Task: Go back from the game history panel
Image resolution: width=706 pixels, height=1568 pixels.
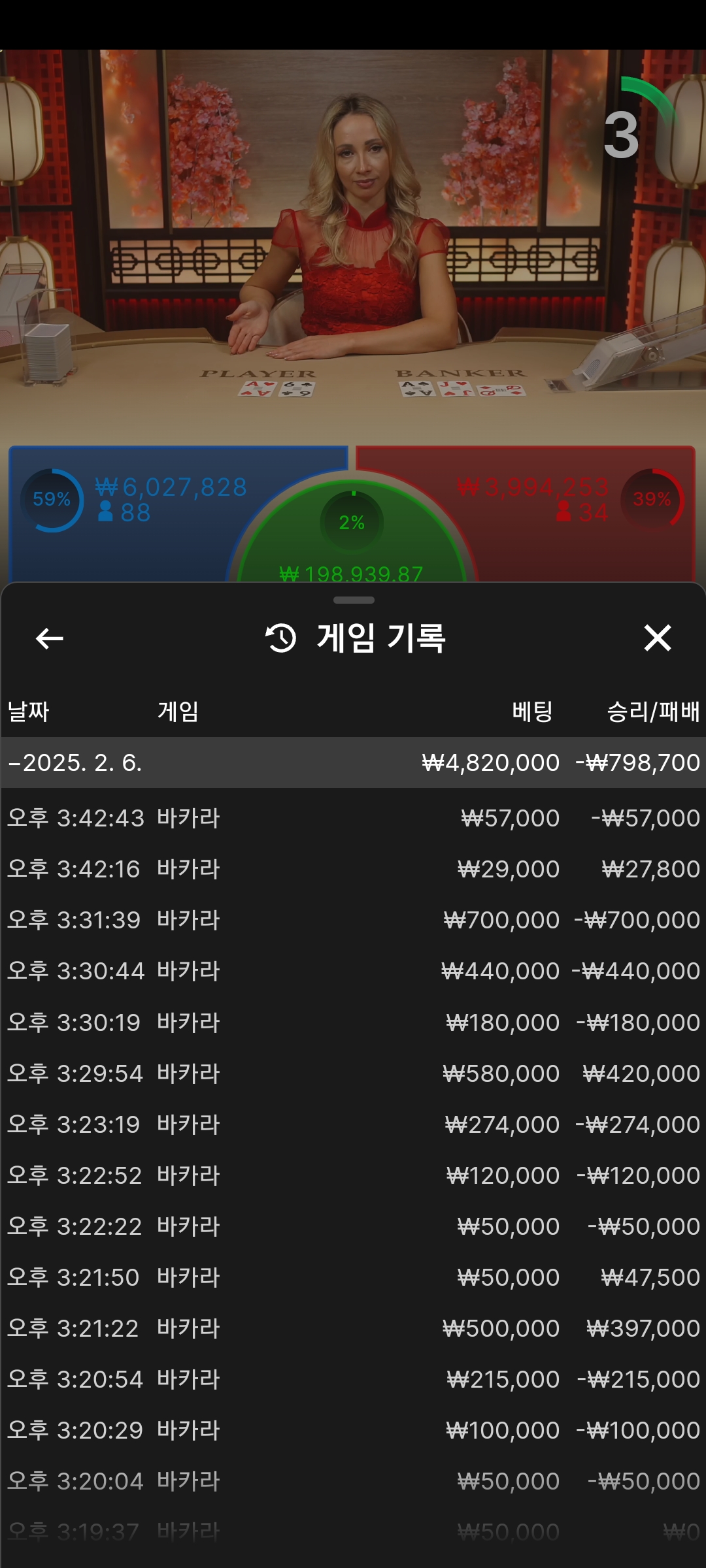Action: click(x=50, y=638)
